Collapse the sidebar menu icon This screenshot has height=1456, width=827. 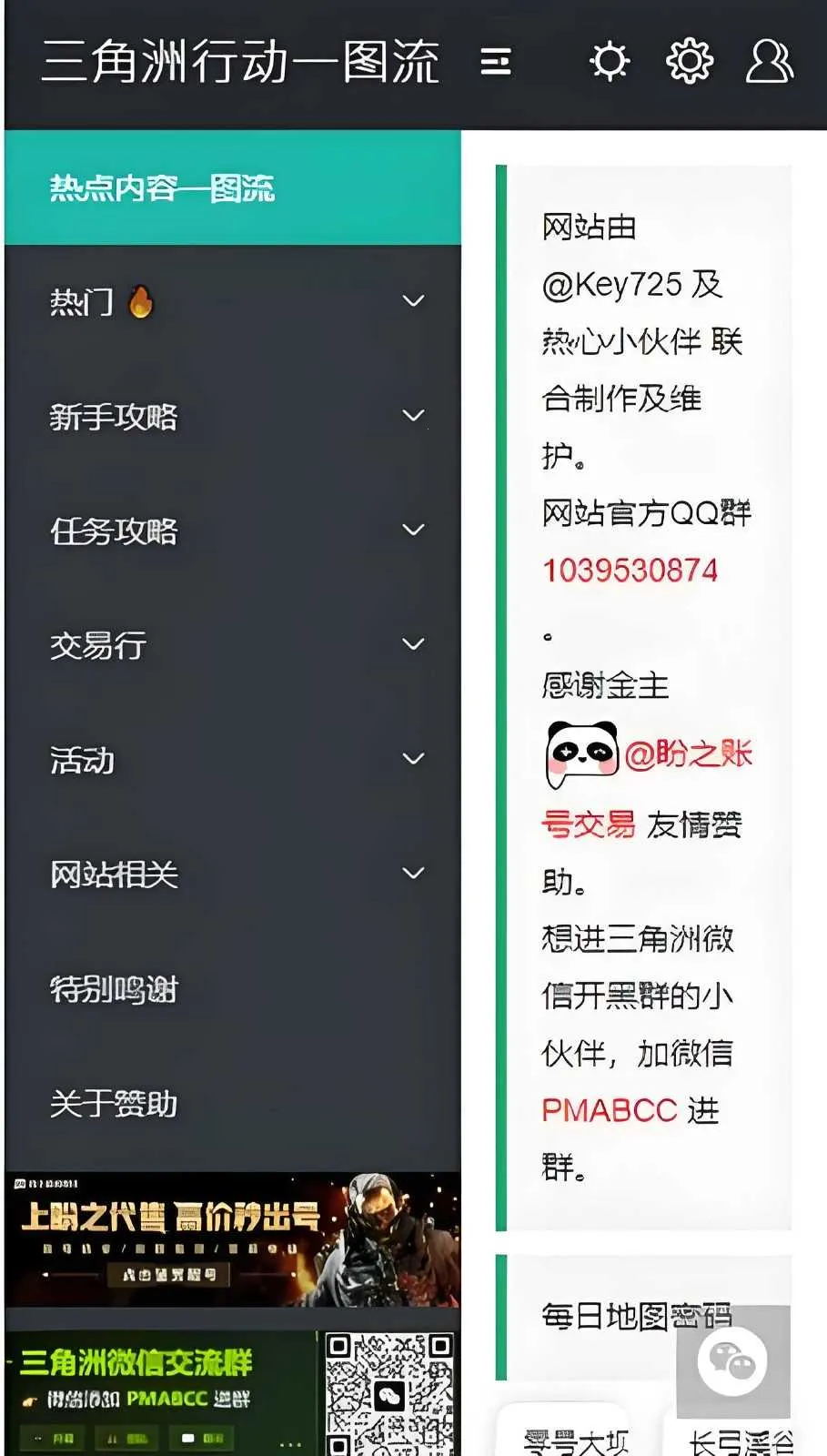click(495, 62)
